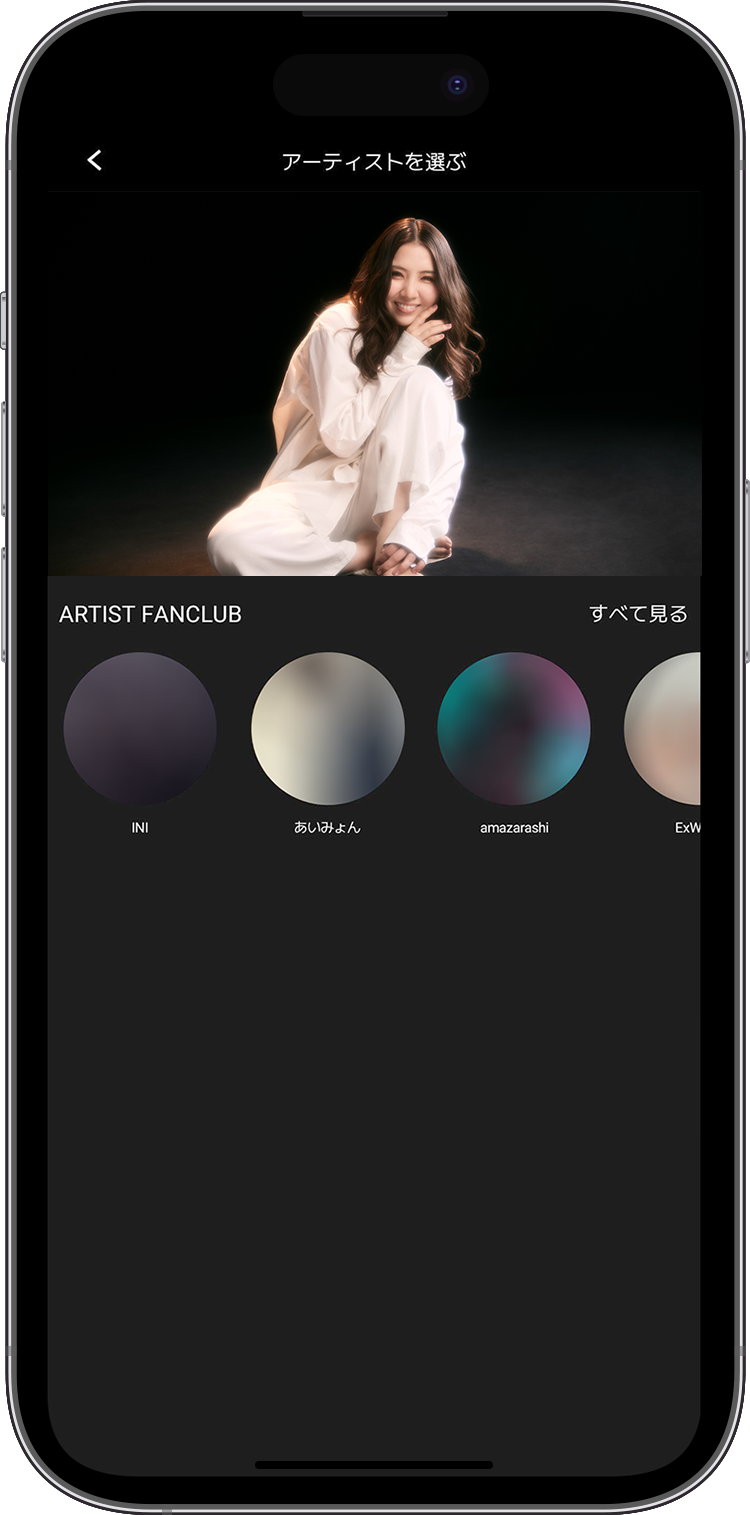Go back using the arrow icon

pyautogui.click(x=95, y=160)
